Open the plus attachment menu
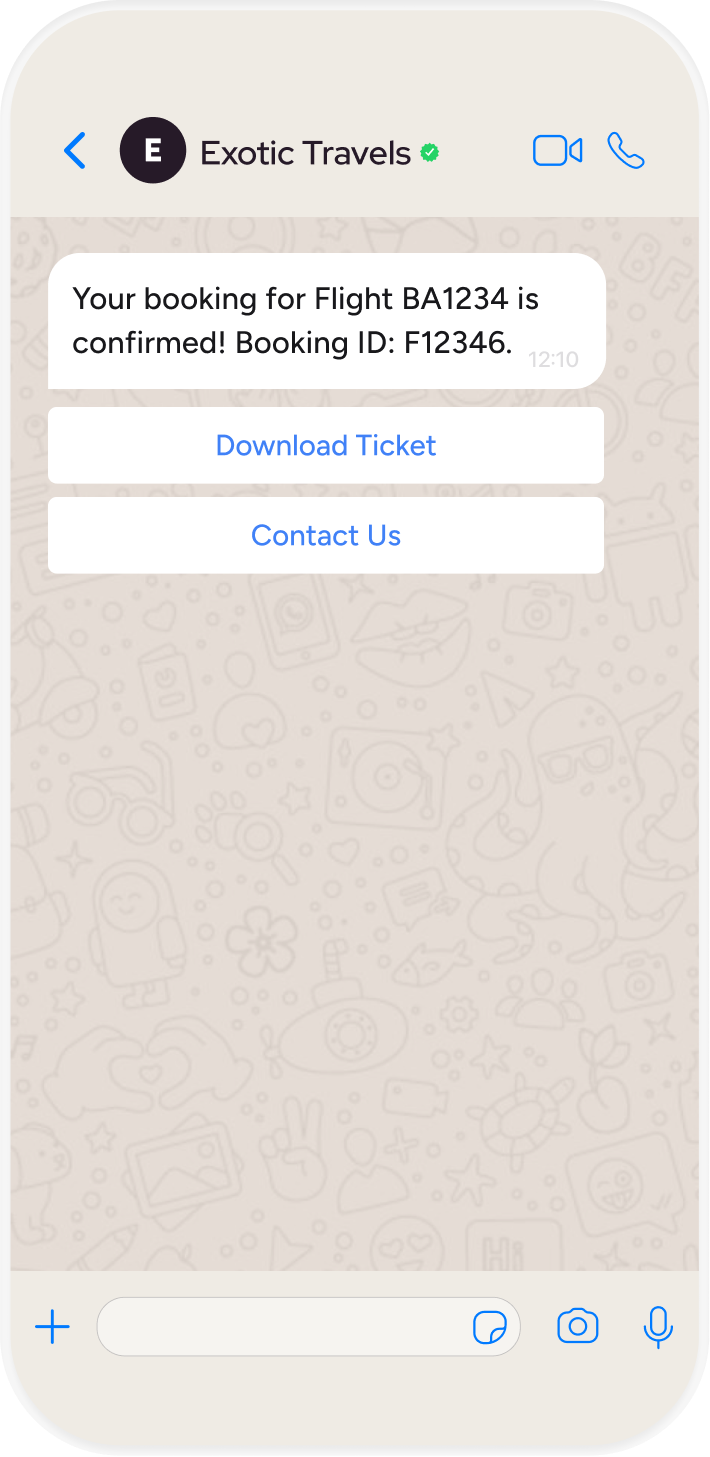Screen dimensions: 710x1457 point(52,1327)
